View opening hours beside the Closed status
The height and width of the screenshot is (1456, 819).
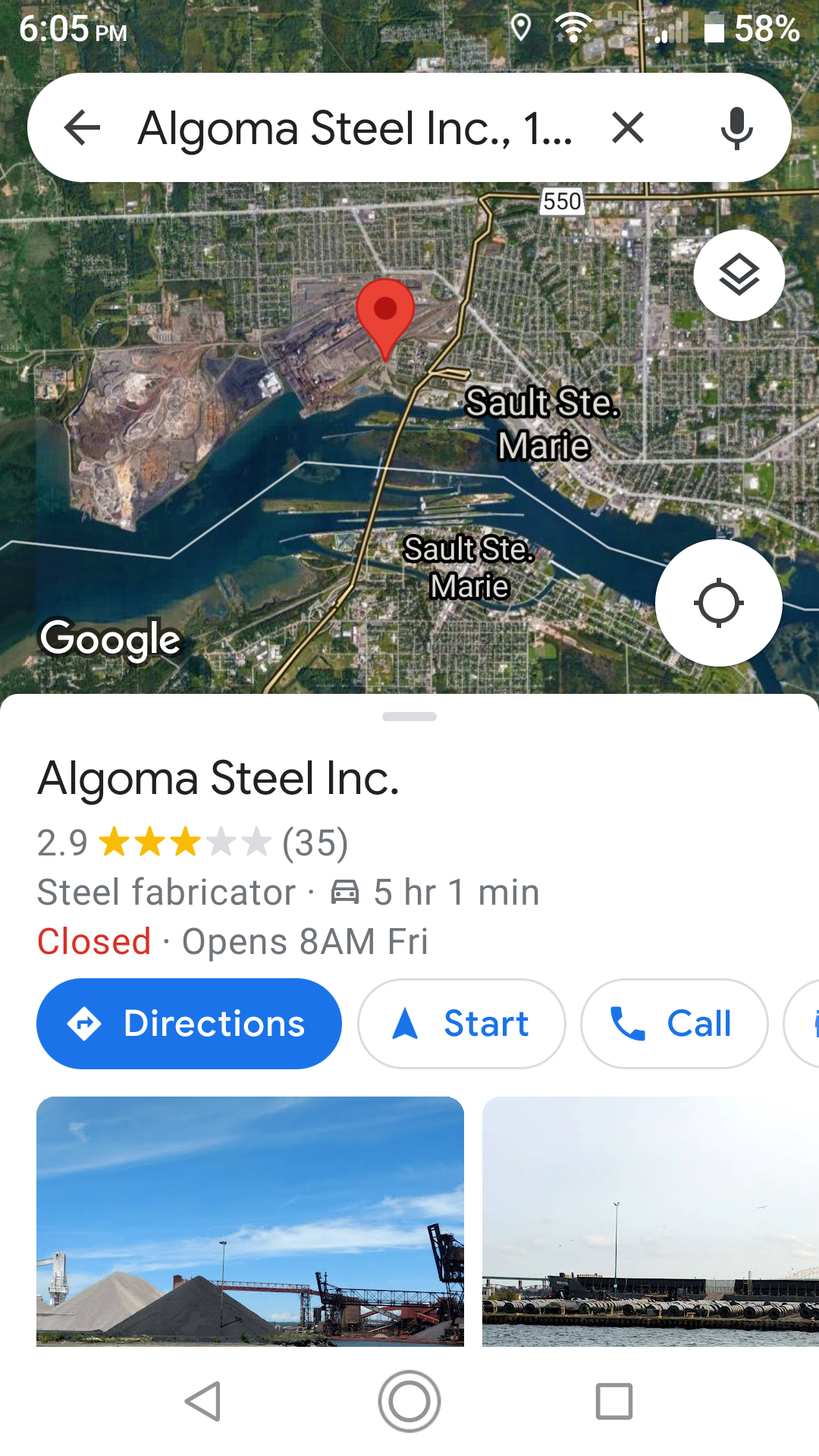(305, 942)
